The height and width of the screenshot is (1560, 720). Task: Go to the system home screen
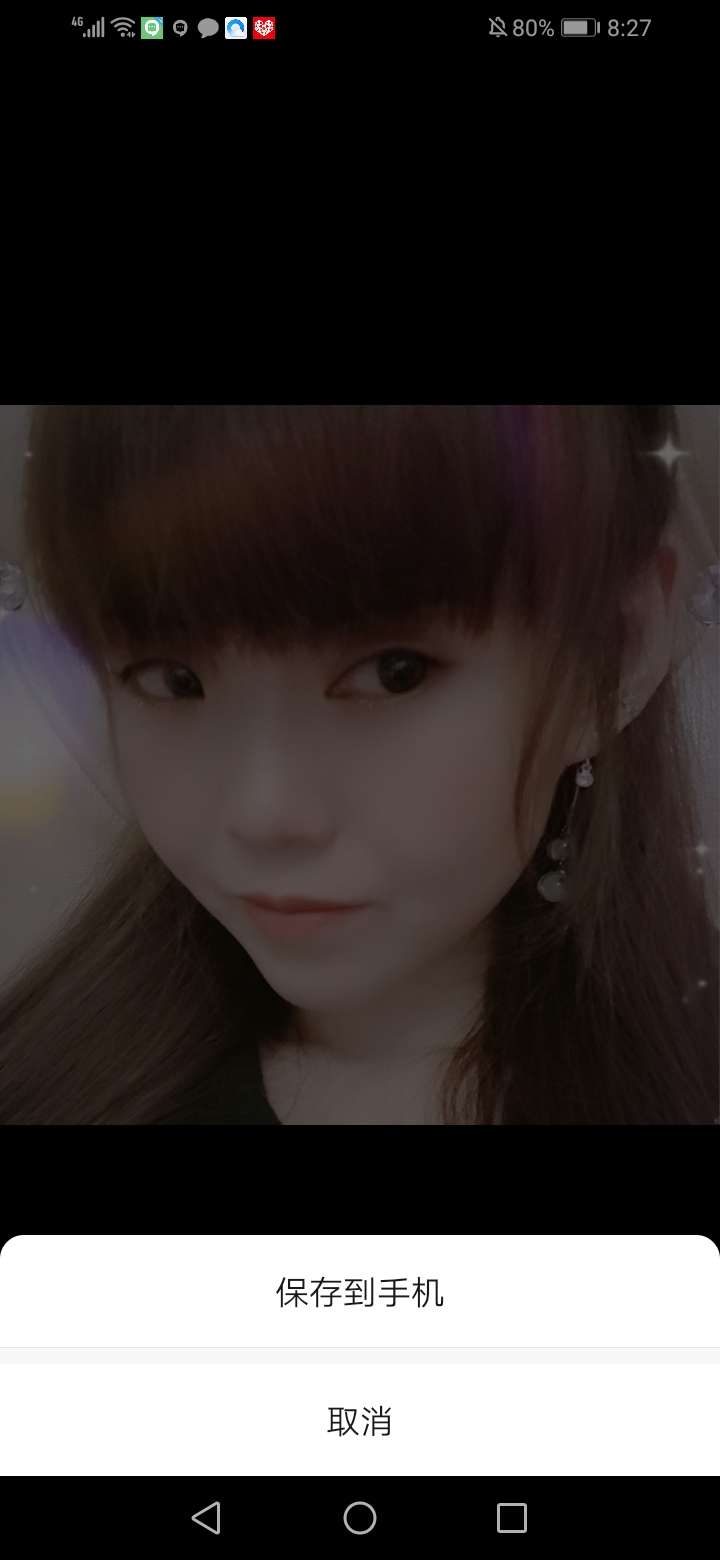[360, 1518]
